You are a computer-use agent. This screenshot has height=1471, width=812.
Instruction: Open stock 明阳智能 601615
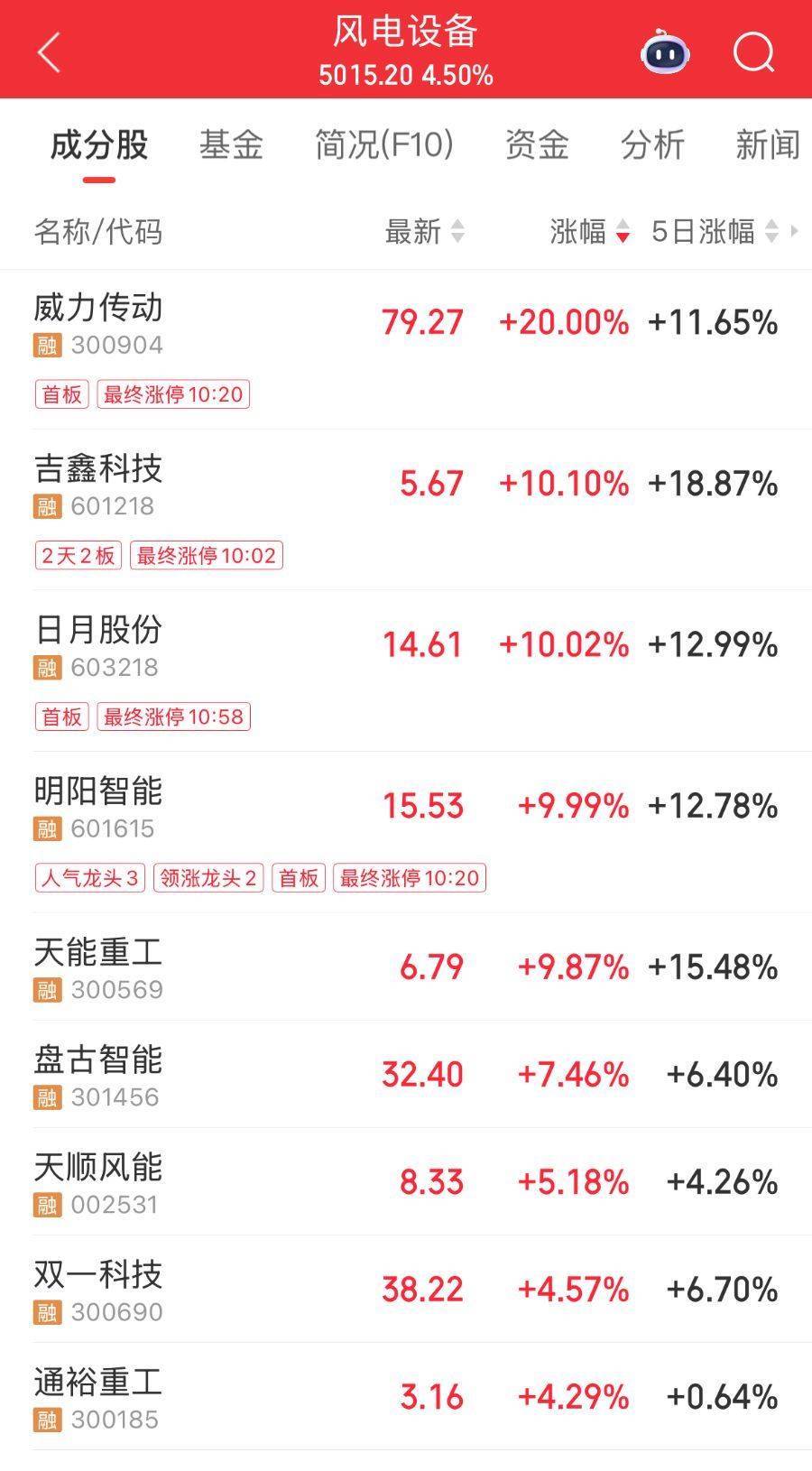[99, 807]
